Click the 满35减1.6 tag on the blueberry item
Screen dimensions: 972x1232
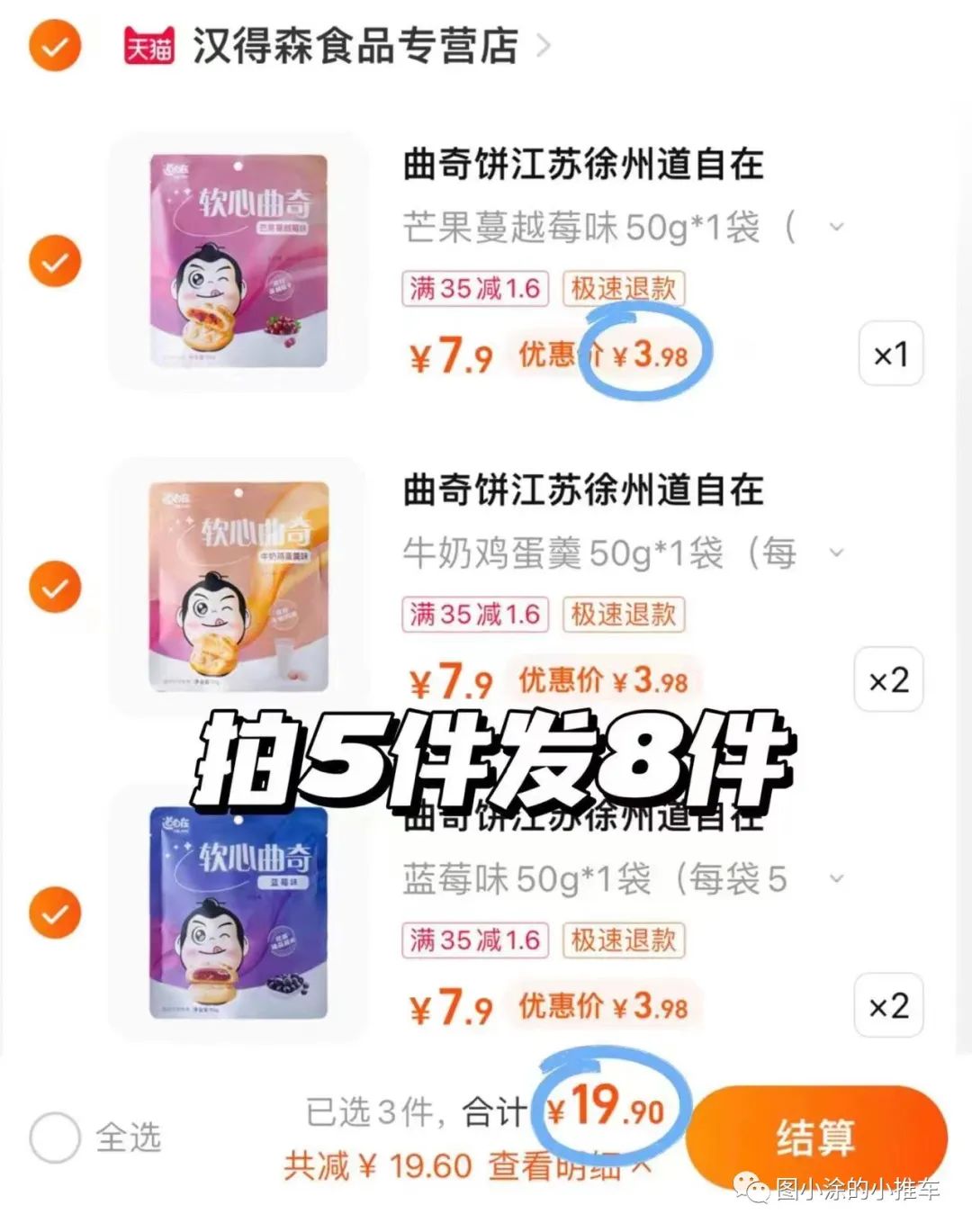tap(474, 941)
